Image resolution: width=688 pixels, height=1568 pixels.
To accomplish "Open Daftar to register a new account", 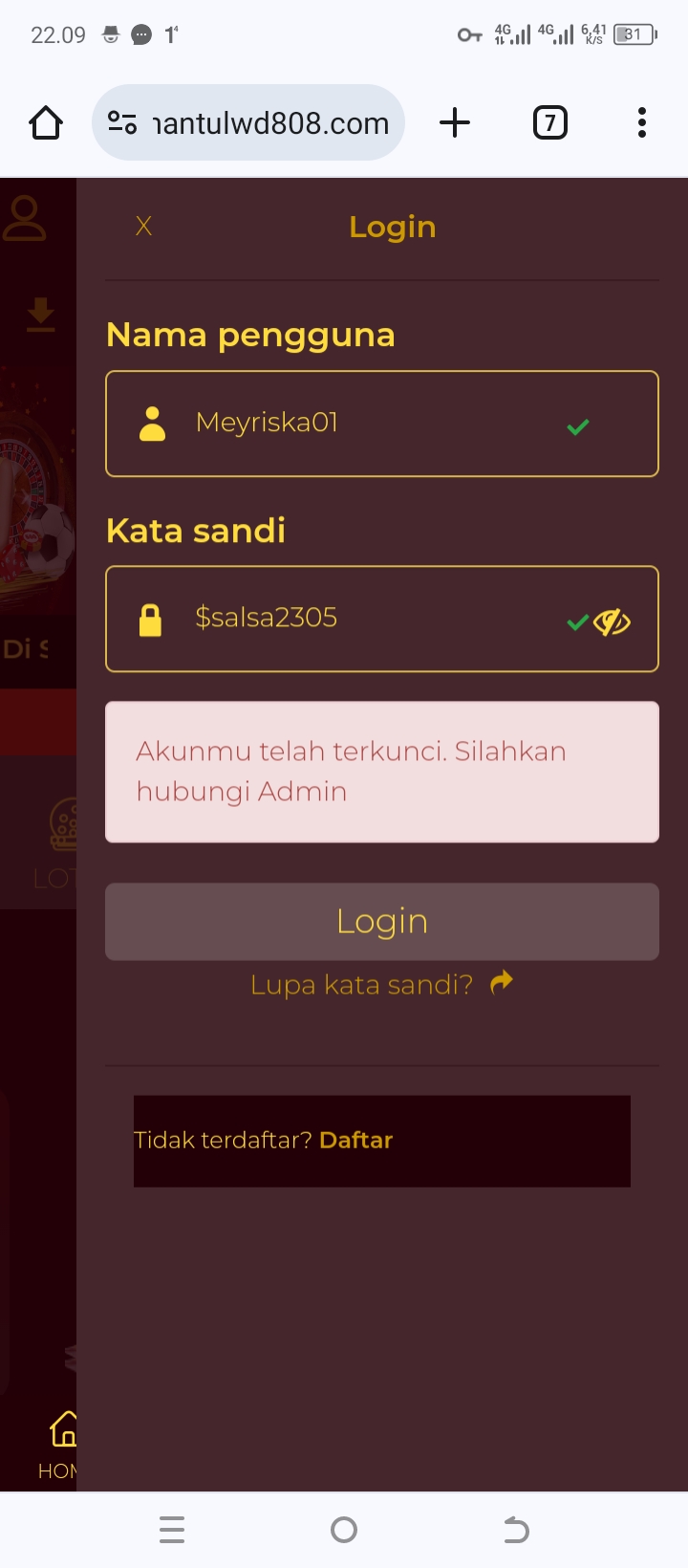I will (x=355, y=1140).
